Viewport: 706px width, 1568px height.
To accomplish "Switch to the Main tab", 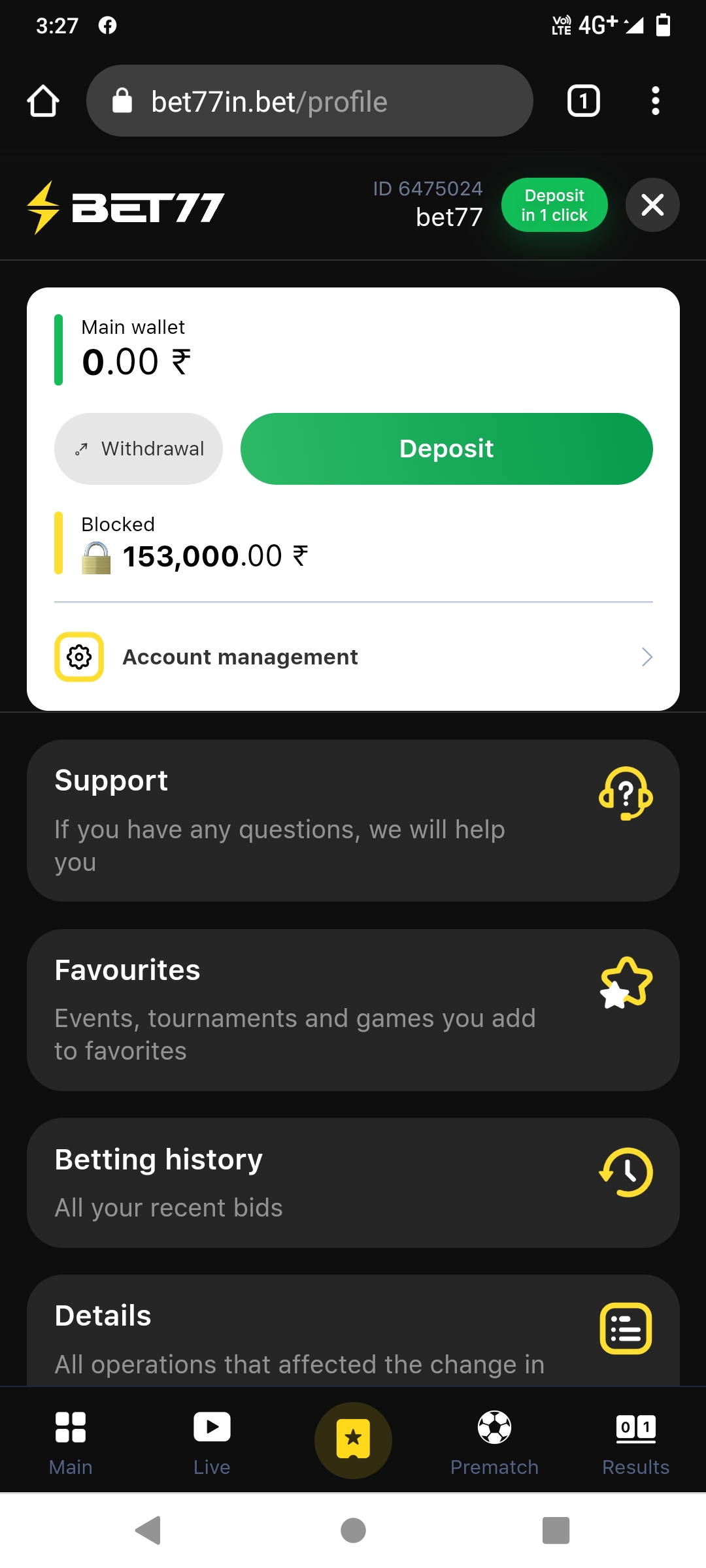I will click(71, 1442).
